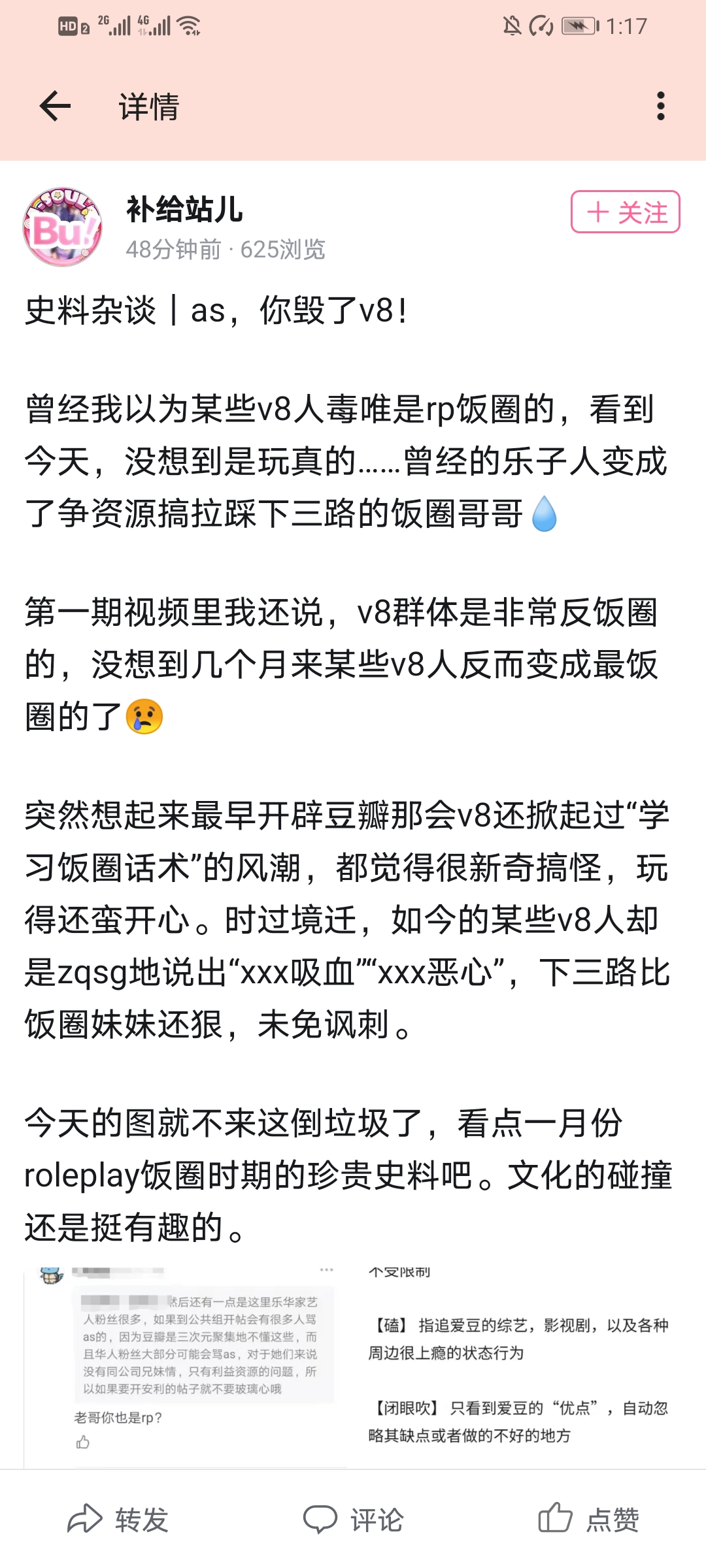Open the 评论 comment section
This screenshot has width=706, height=1568.
pos(354,1519)
